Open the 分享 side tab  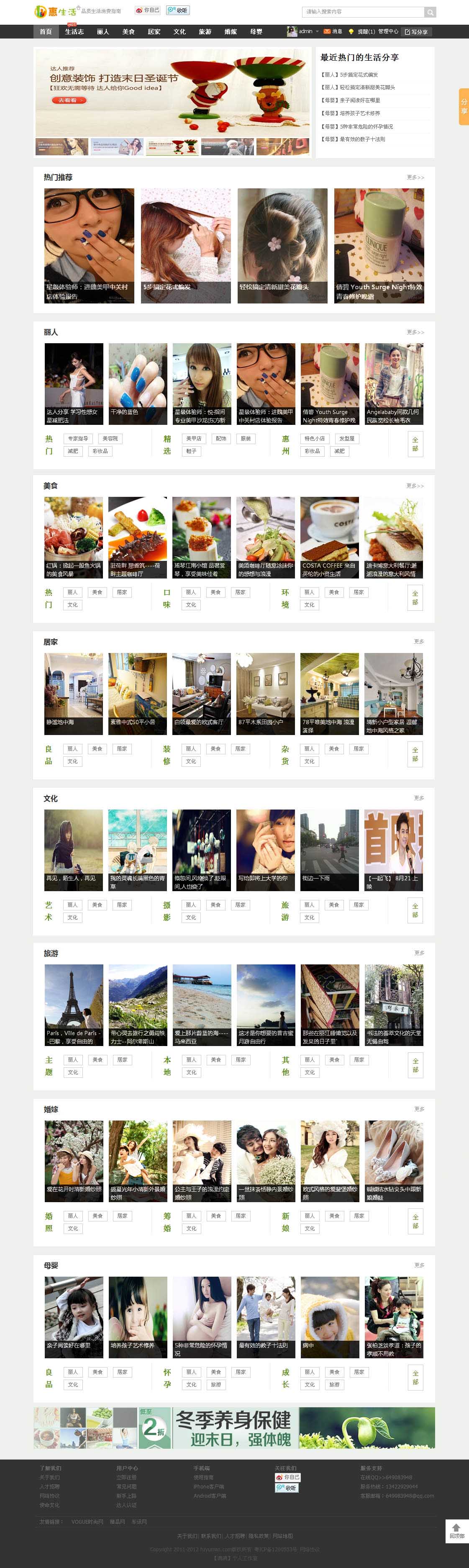point(464,106)
